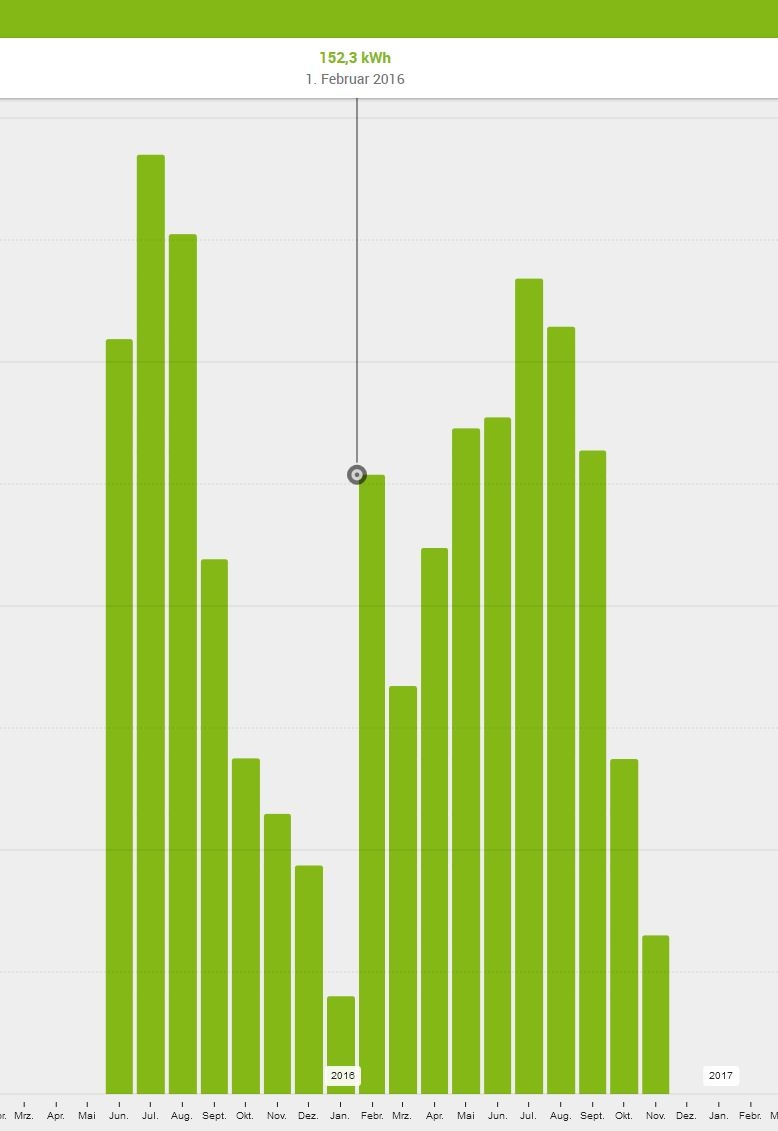Select the June 2015 bar
This screenshot has height=1131, width=778.
pos(119,716)
